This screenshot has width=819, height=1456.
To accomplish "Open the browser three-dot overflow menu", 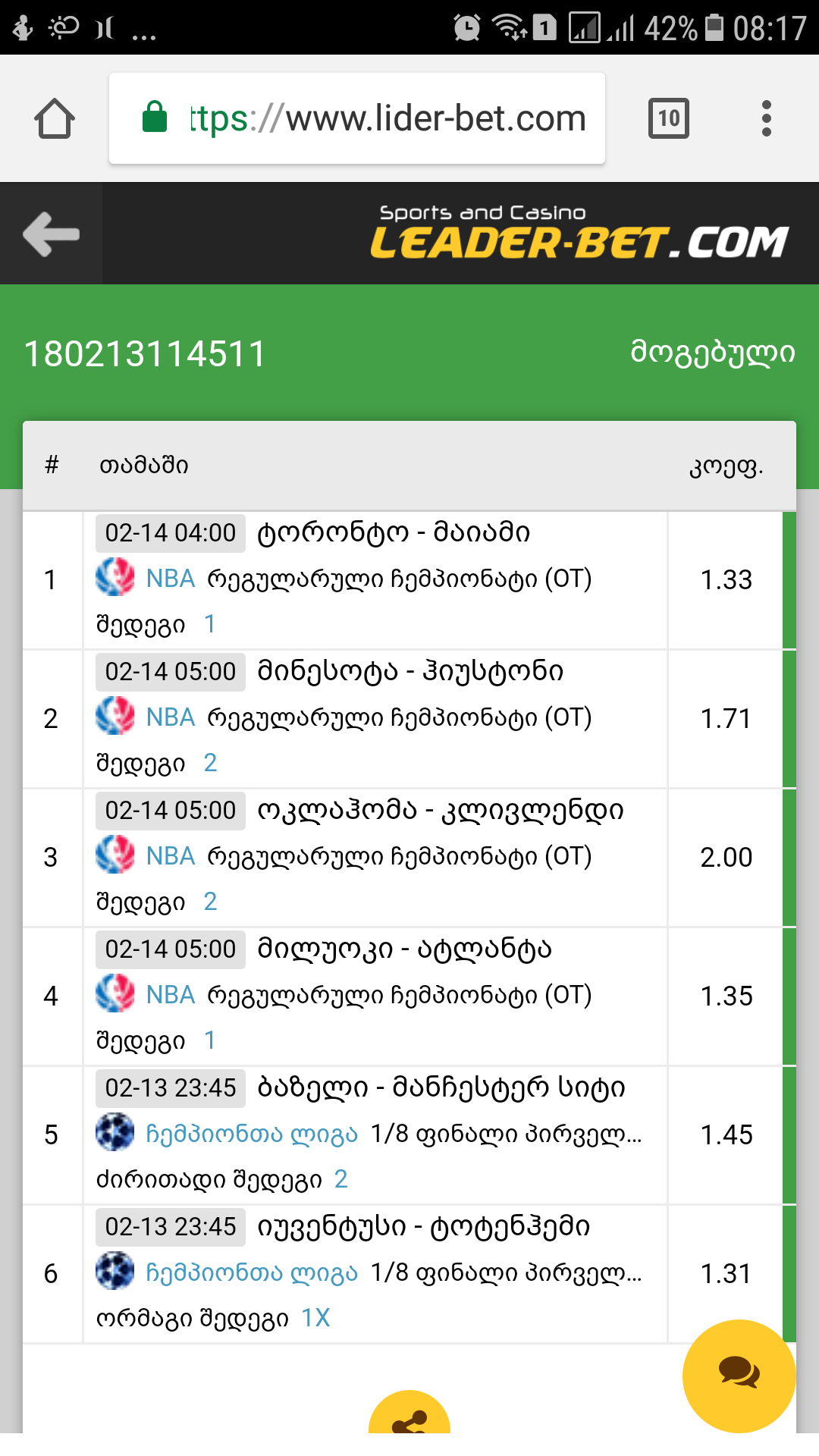I will (x=766, y=118).
